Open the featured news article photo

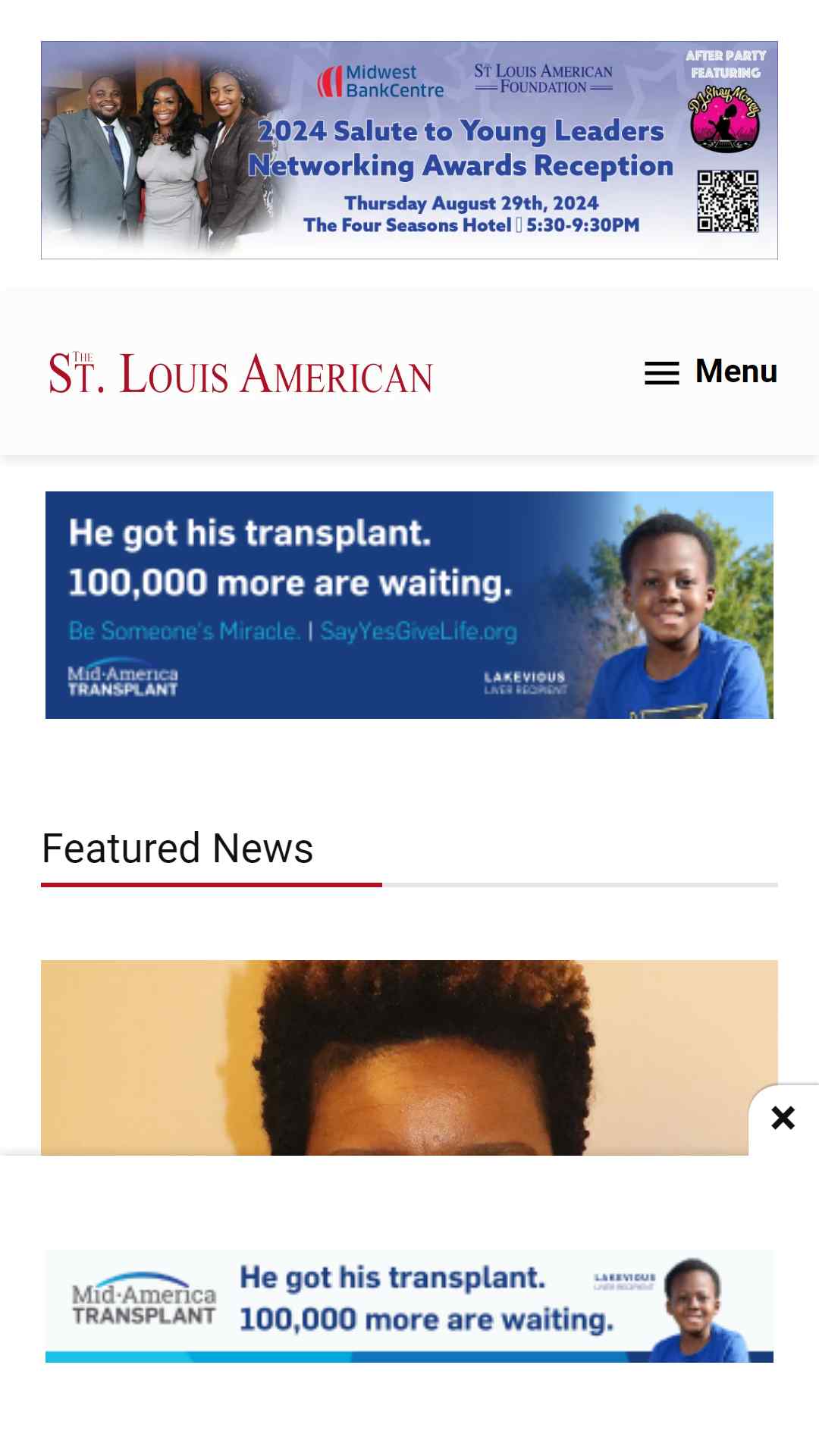click(x=394, y=1057)
